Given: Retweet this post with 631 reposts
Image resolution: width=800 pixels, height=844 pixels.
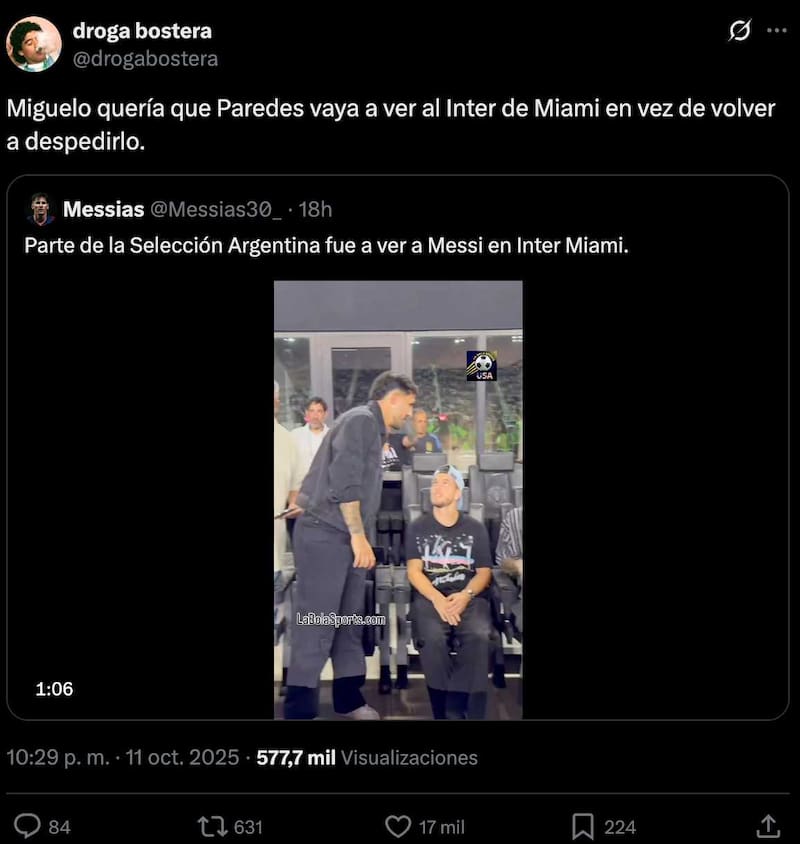Looking at the screenshot, I should tap(212, 826).
